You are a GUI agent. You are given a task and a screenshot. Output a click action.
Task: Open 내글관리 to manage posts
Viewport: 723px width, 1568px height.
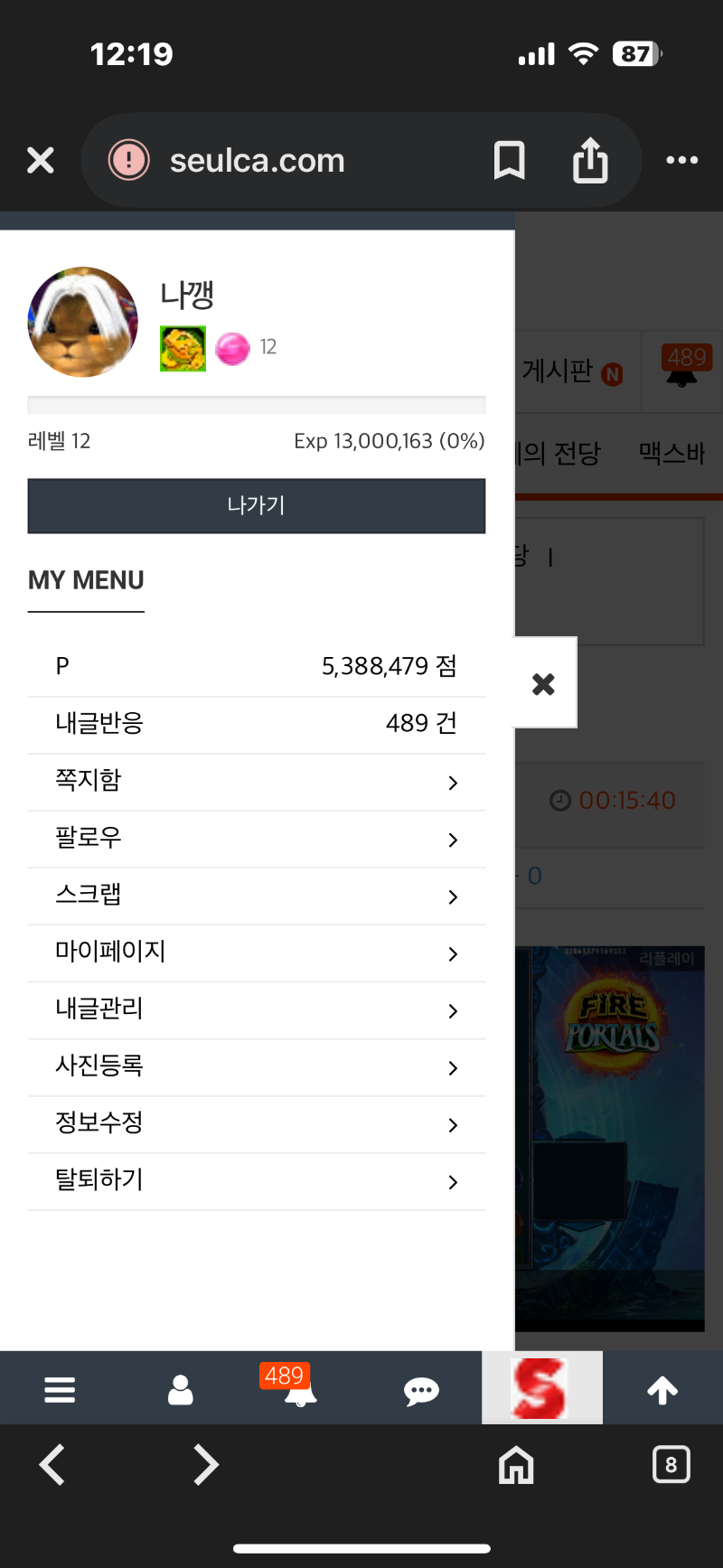tap(257, 1009)
